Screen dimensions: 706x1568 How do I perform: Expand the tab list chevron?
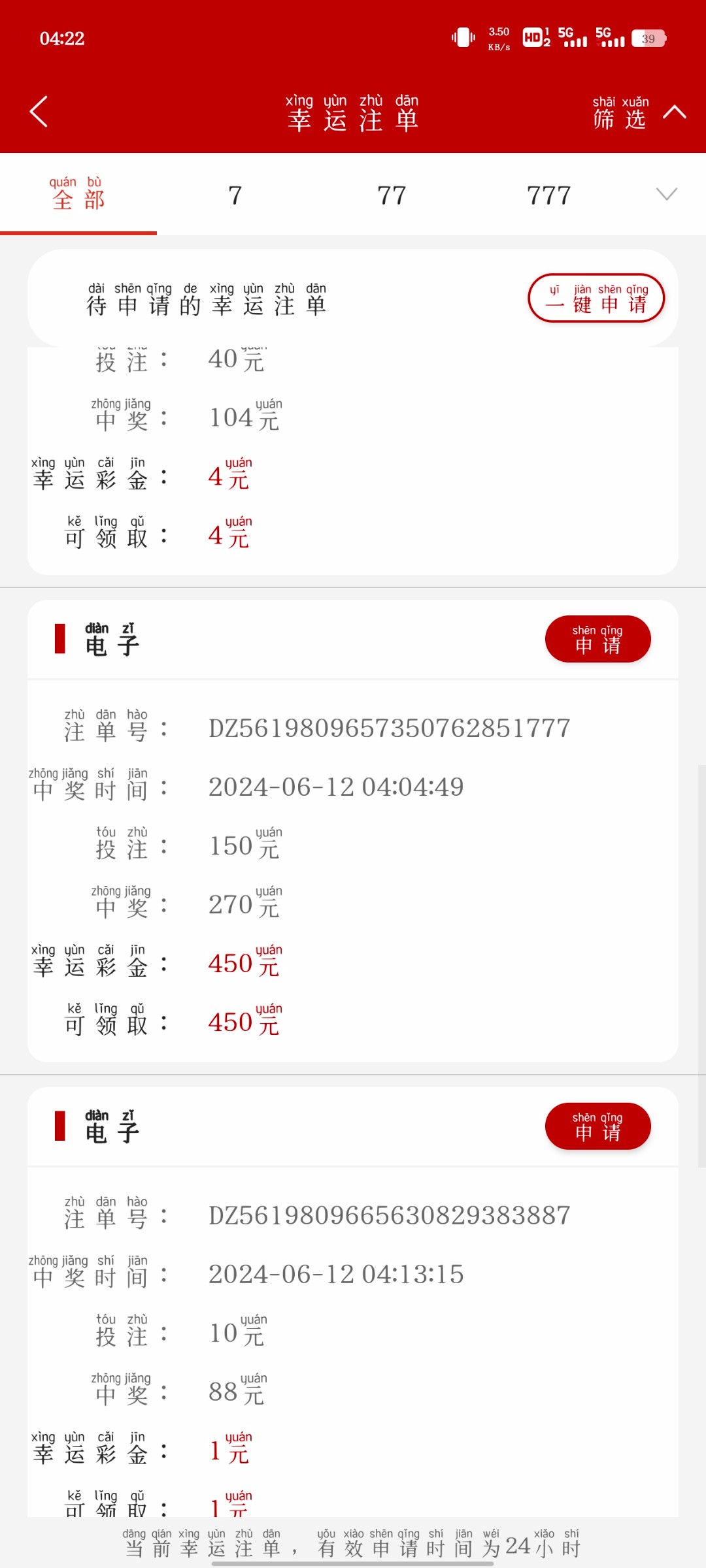coord(666,194)
